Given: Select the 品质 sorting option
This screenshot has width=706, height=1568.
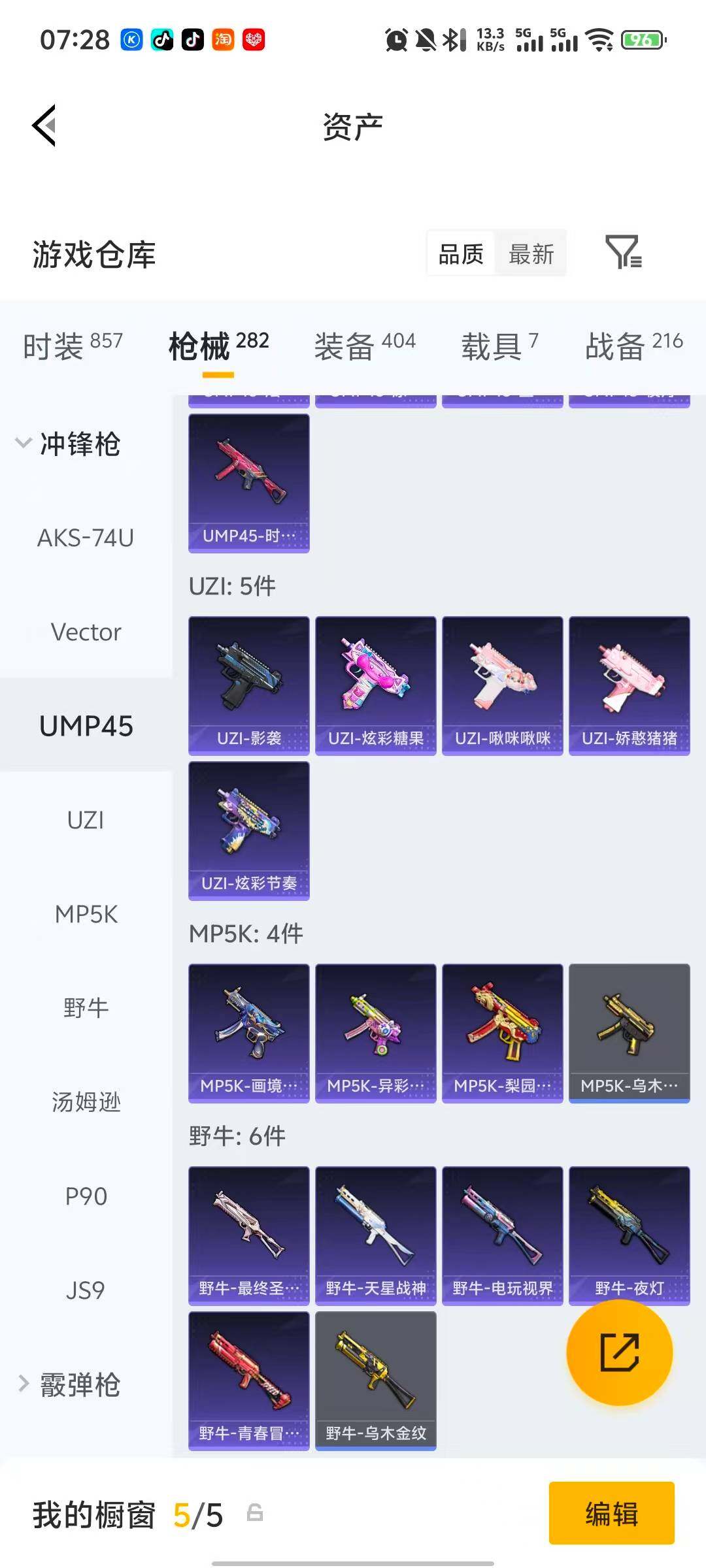Looking at the screenshot, I should [460, 253].
